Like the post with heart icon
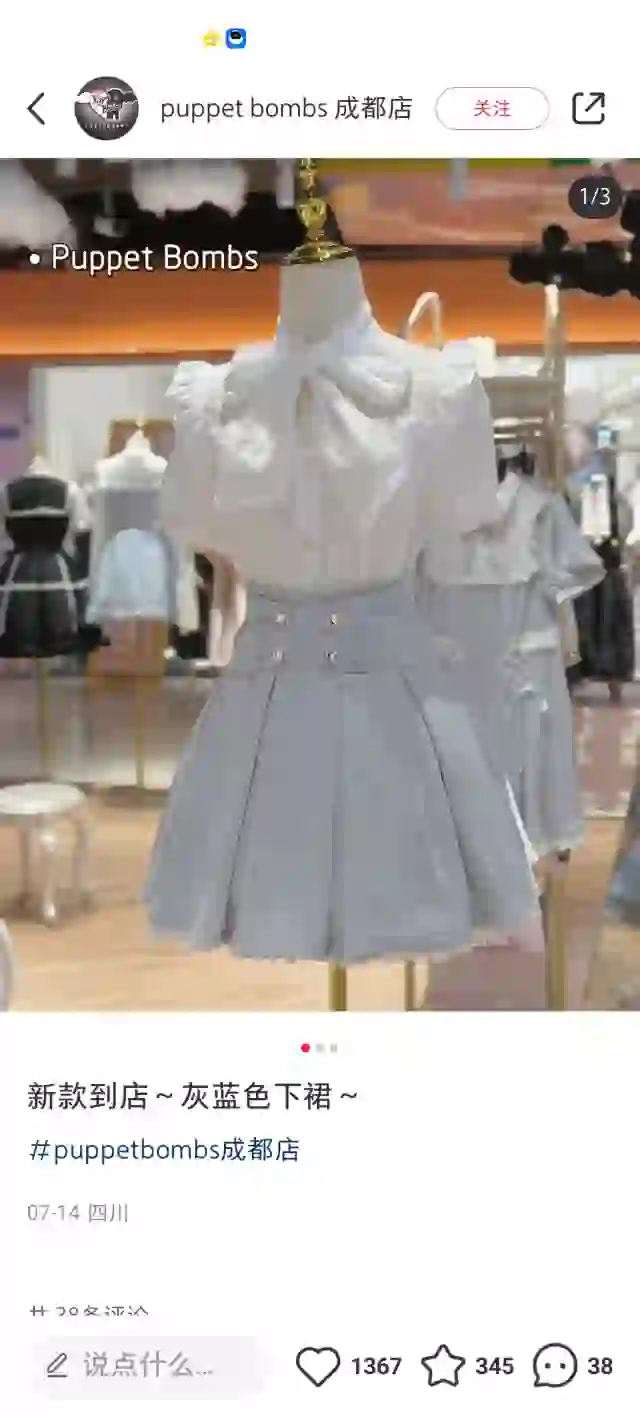The height and width of the screenshot is (1415, 640). coord(319,1366)
